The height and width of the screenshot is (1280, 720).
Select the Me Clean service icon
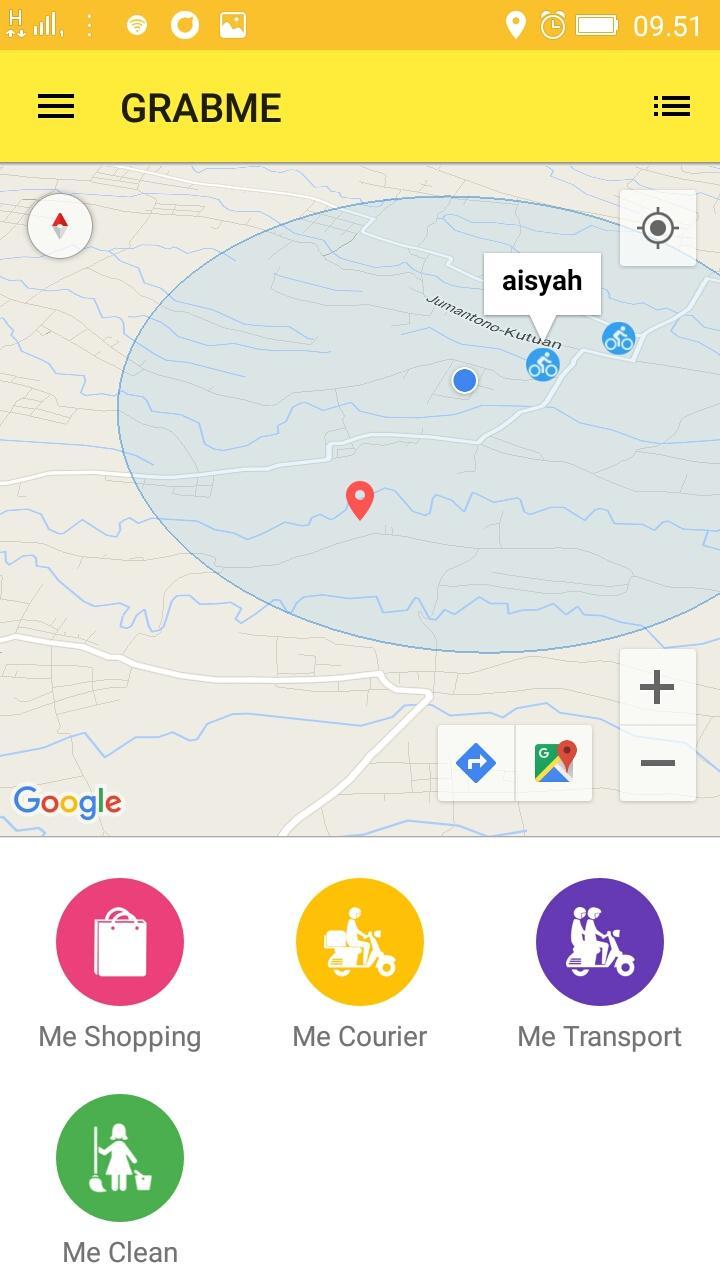pyautogui.click(x=120, y=1157)
